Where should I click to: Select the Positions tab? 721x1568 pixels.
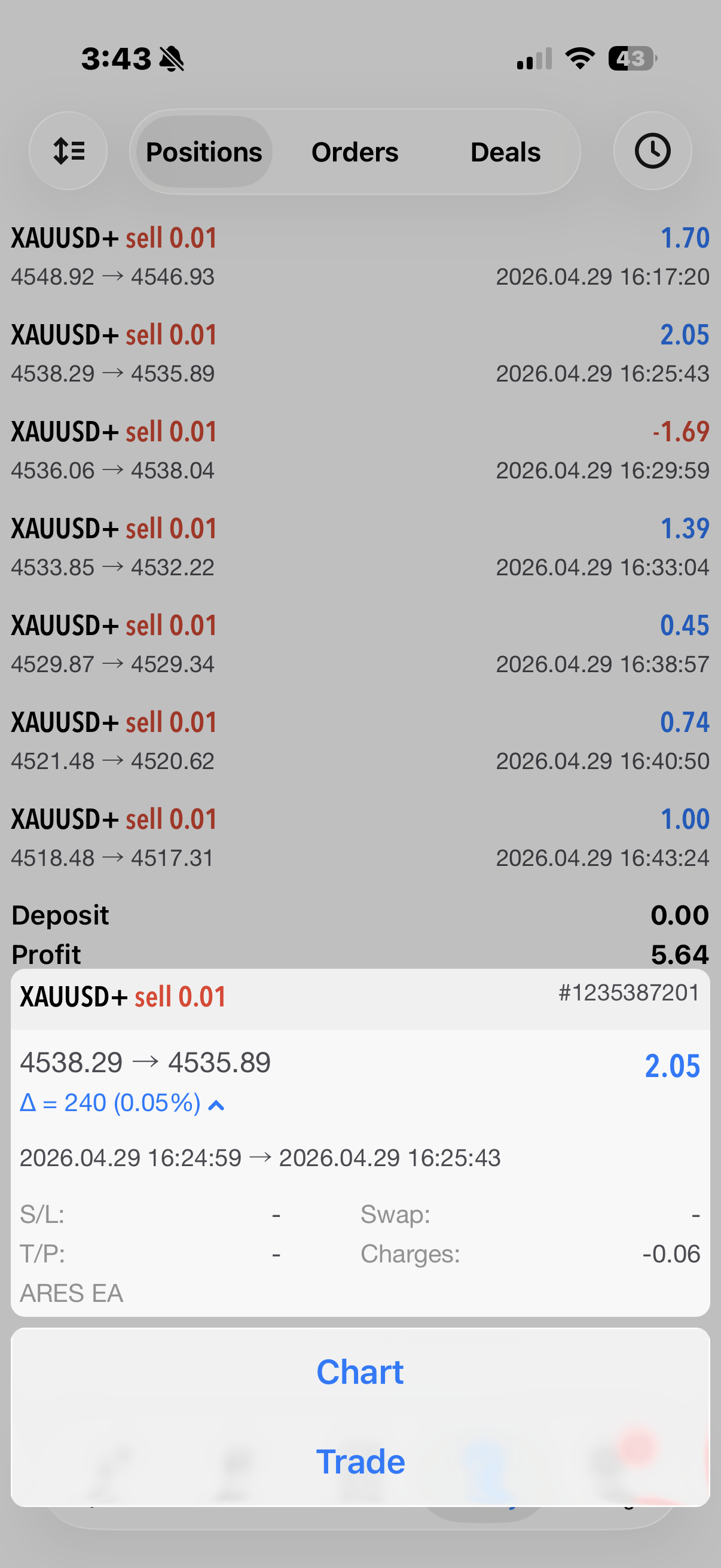pos(204,152)
